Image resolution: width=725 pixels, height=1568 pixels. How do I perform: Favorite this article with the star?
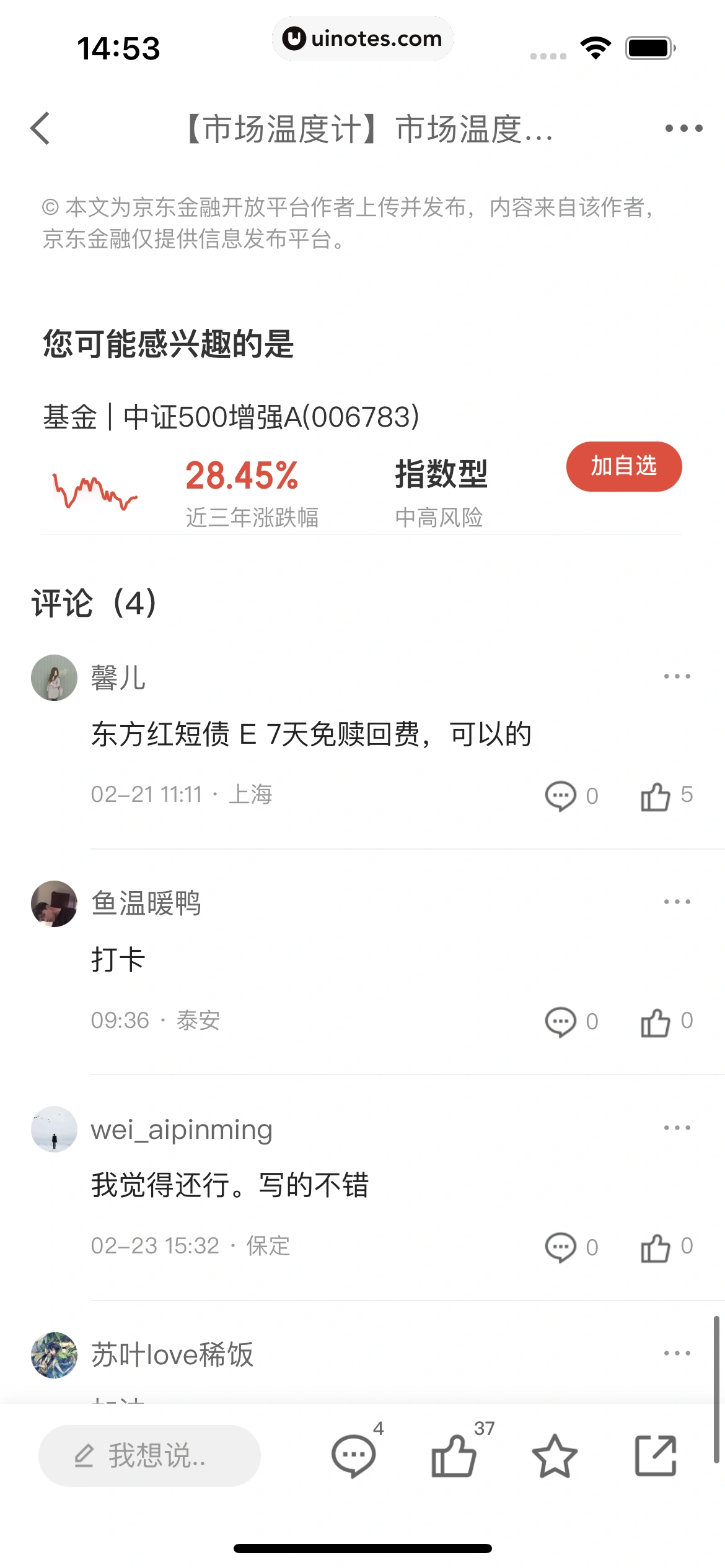[x=555, y=1455]
